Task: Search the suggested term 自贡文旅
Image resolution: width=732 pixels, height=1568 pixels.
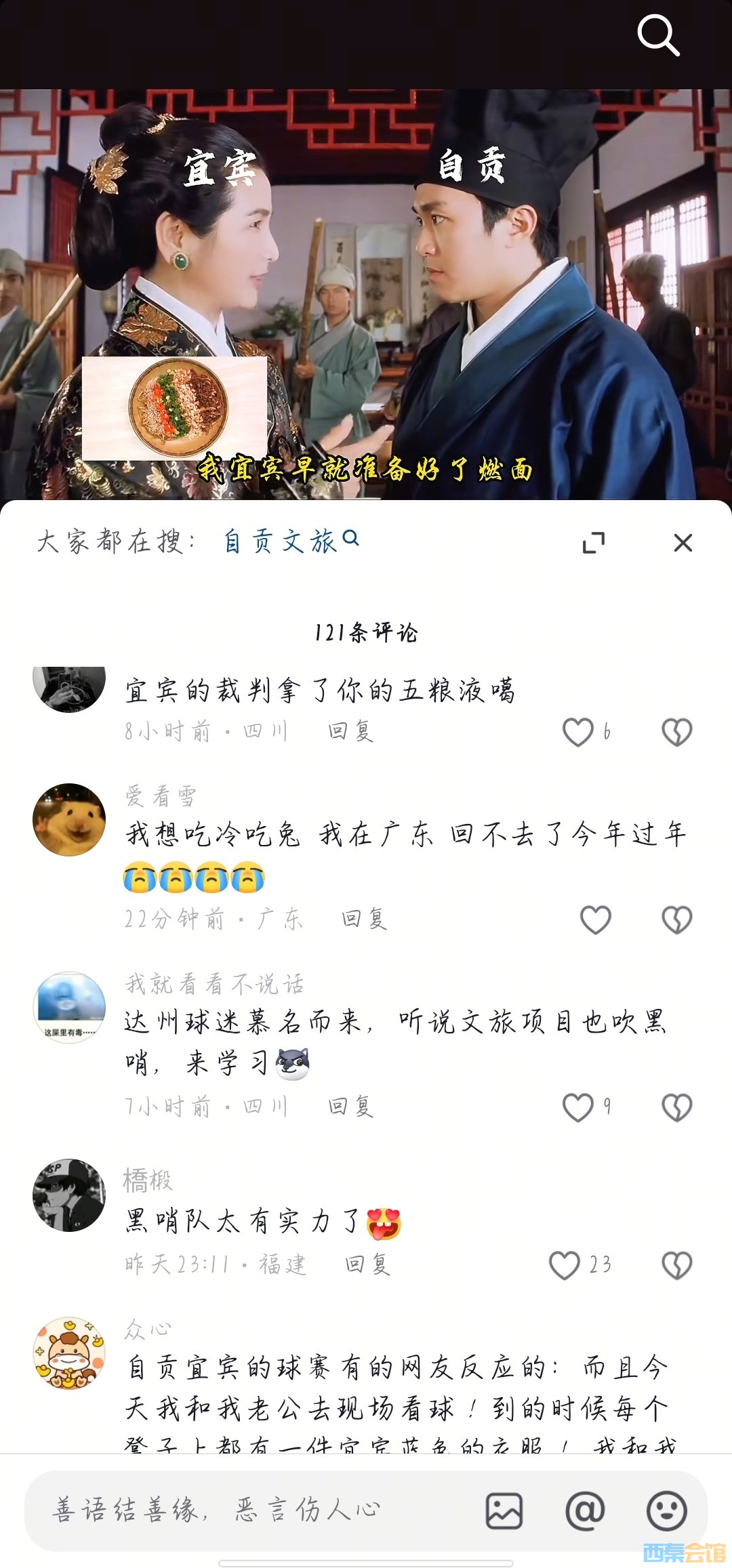Action: click(x=290, y=541)
